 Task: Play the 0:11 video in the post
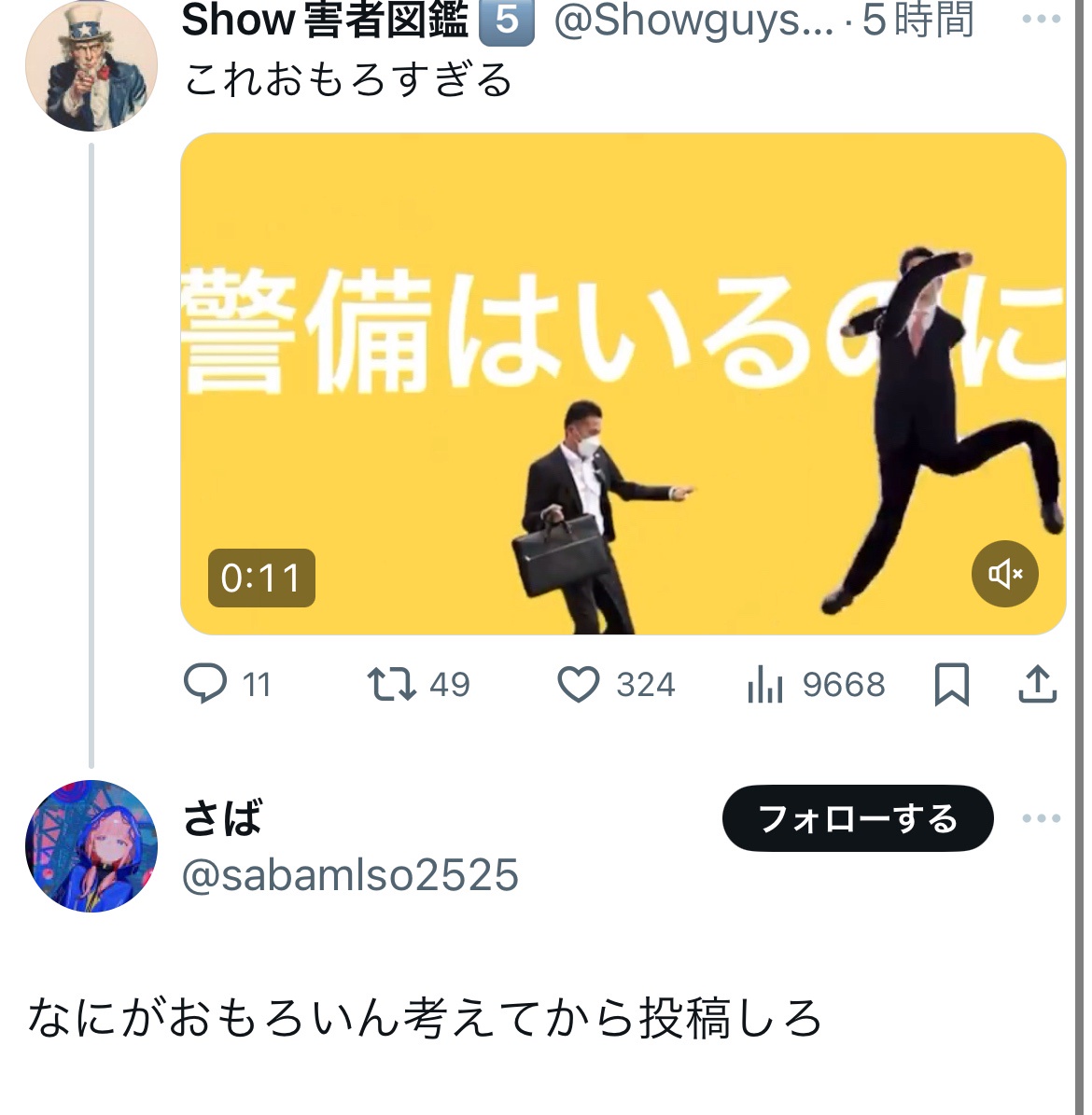pos(623,383)
